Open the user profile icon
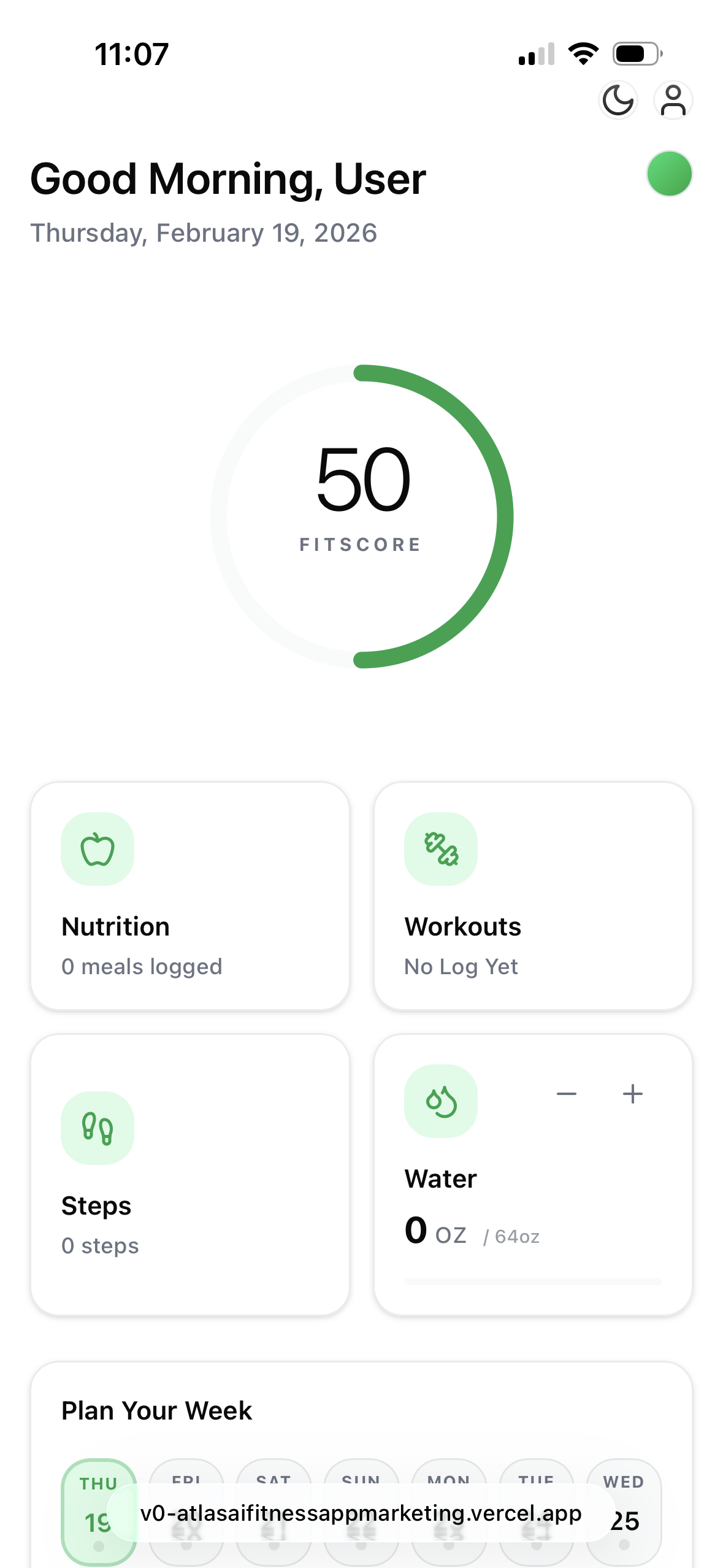The width and height of the screenshot is (723, 1568). point(673,100)
